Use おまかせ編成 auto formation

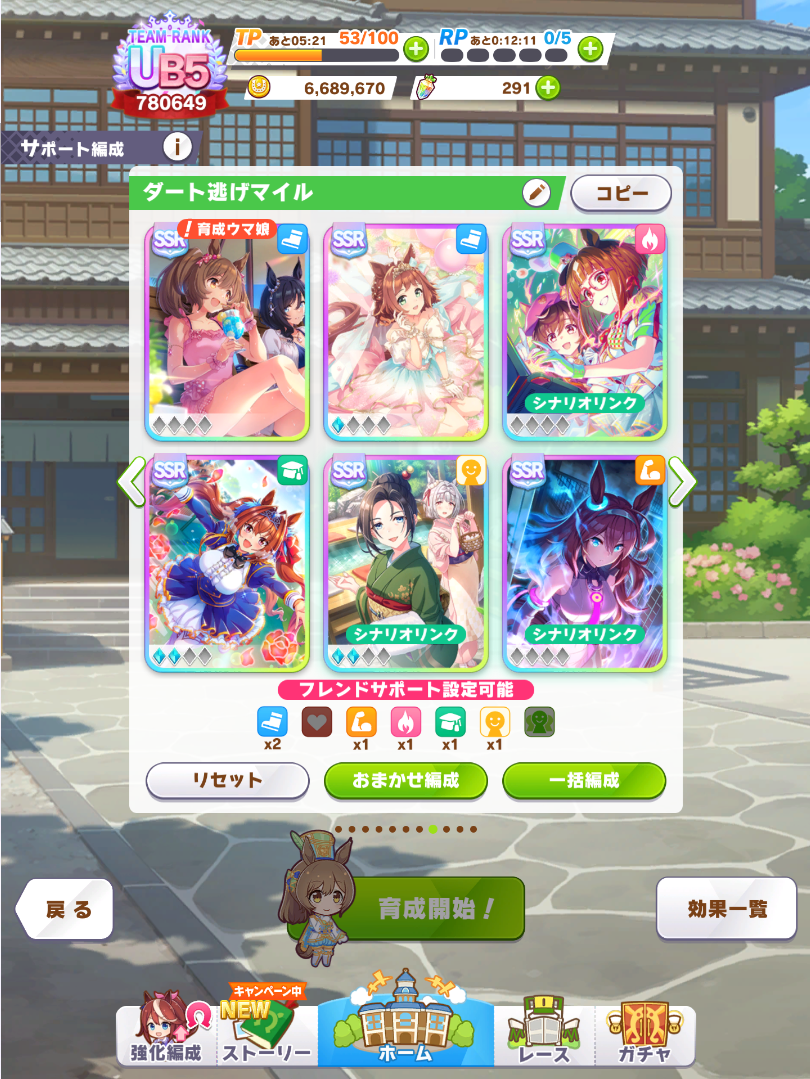tap(405, 780)
